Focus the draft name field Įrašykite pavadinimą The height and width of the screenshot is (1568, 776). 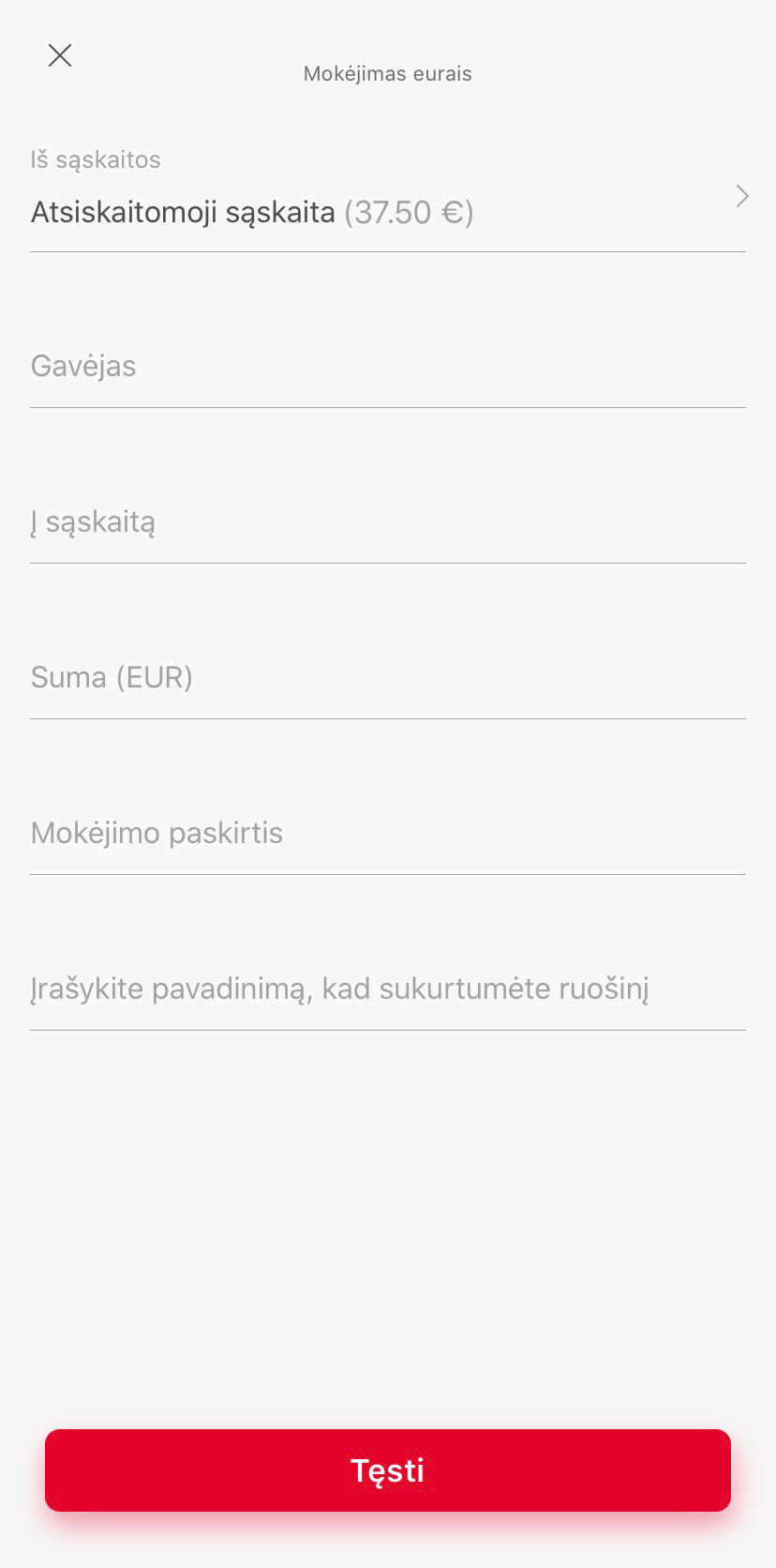(388, 988)
